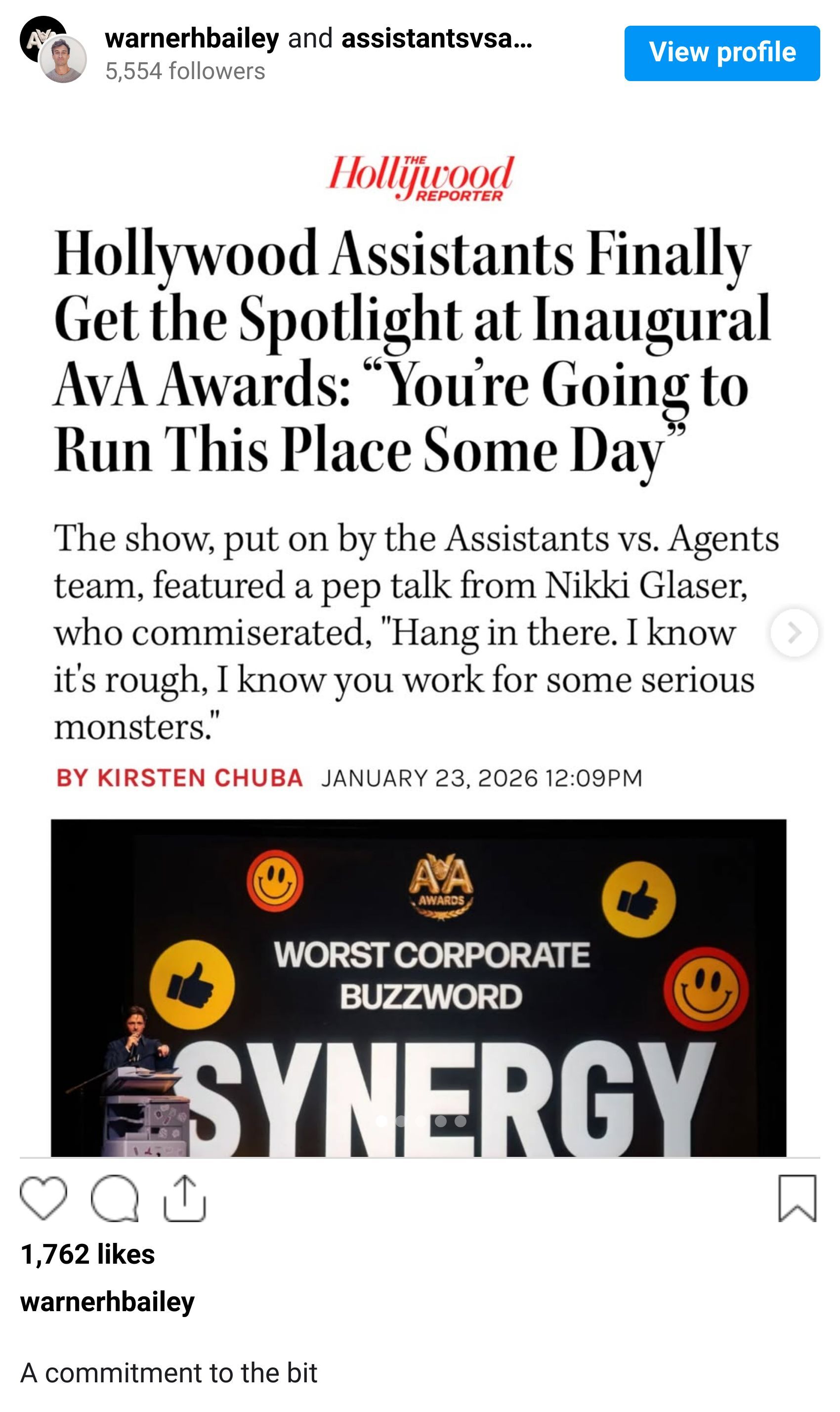Open warnerhbailey username in the header
840x1412 pixels.
coord(192,39)
